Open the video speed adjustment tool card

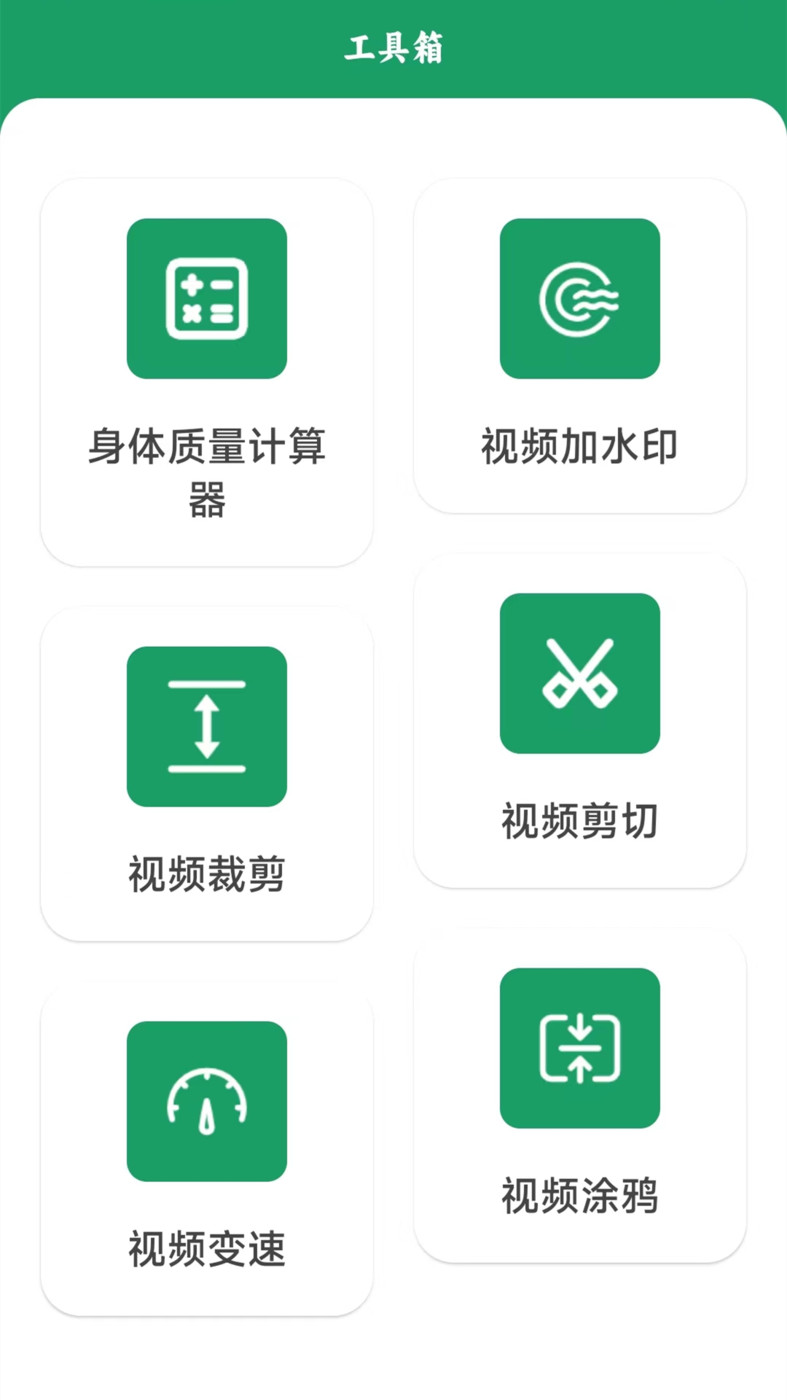click(x=207, y=1150)
